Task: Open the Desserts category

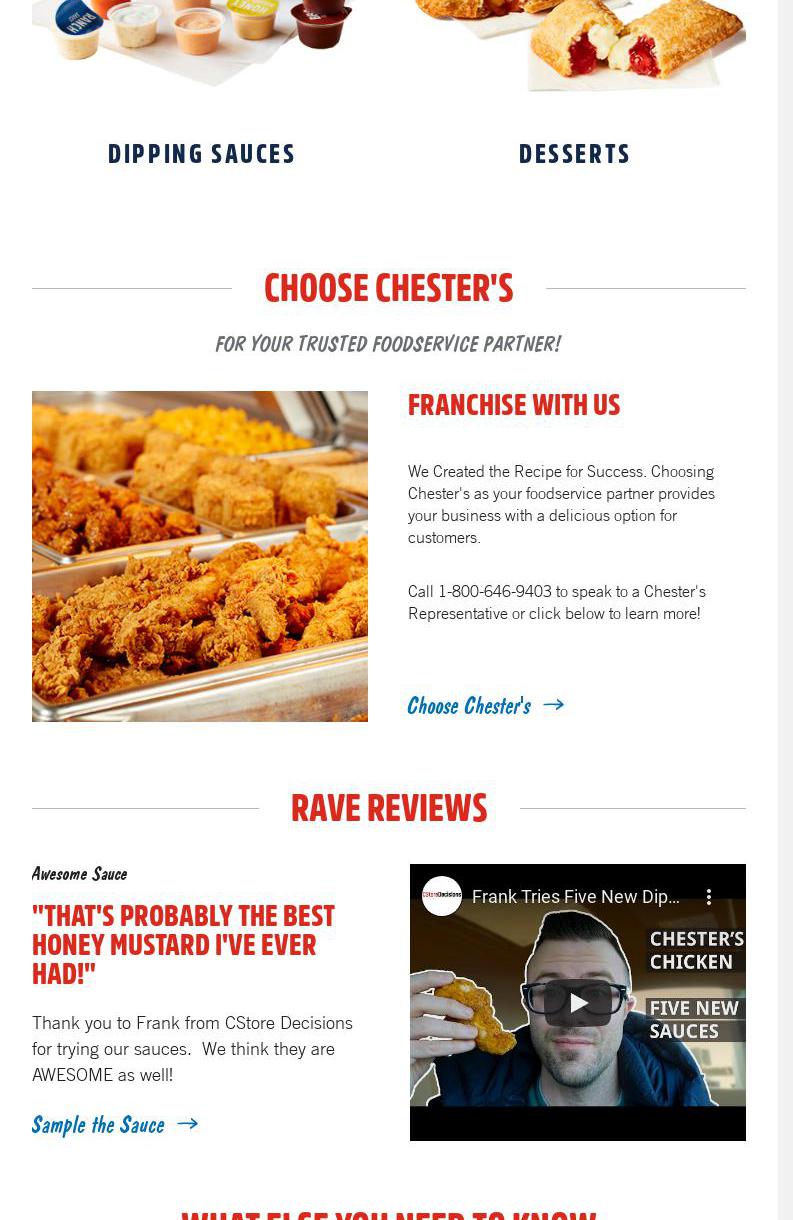Action: (574, 154)
